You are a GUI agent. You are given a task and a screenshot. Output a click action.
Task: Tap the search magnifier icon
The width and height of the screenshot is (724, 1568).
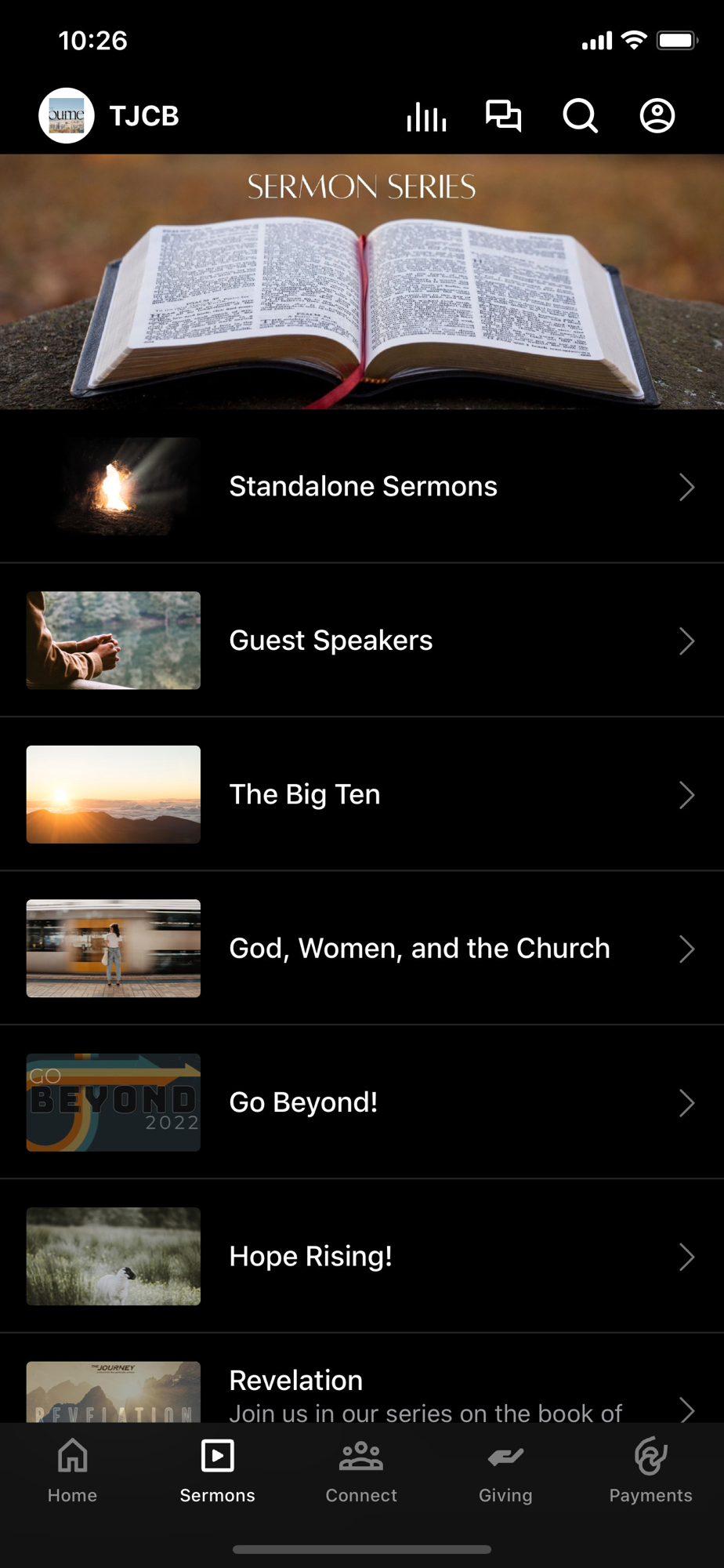[580, 116]
